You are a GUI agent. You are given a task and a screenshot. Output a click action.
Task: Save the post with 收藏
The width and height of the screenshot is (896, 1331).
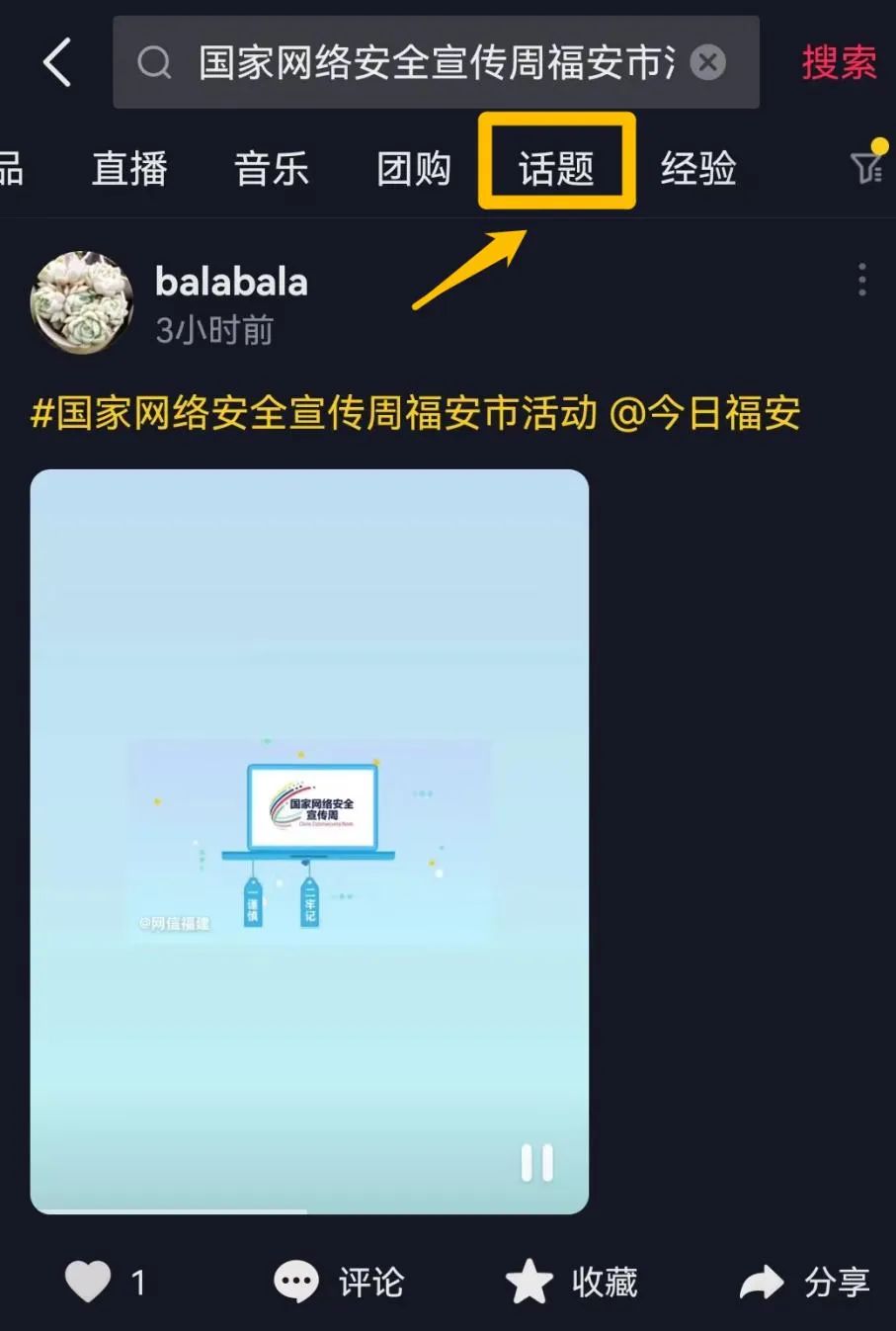[x=571, y=1283]
